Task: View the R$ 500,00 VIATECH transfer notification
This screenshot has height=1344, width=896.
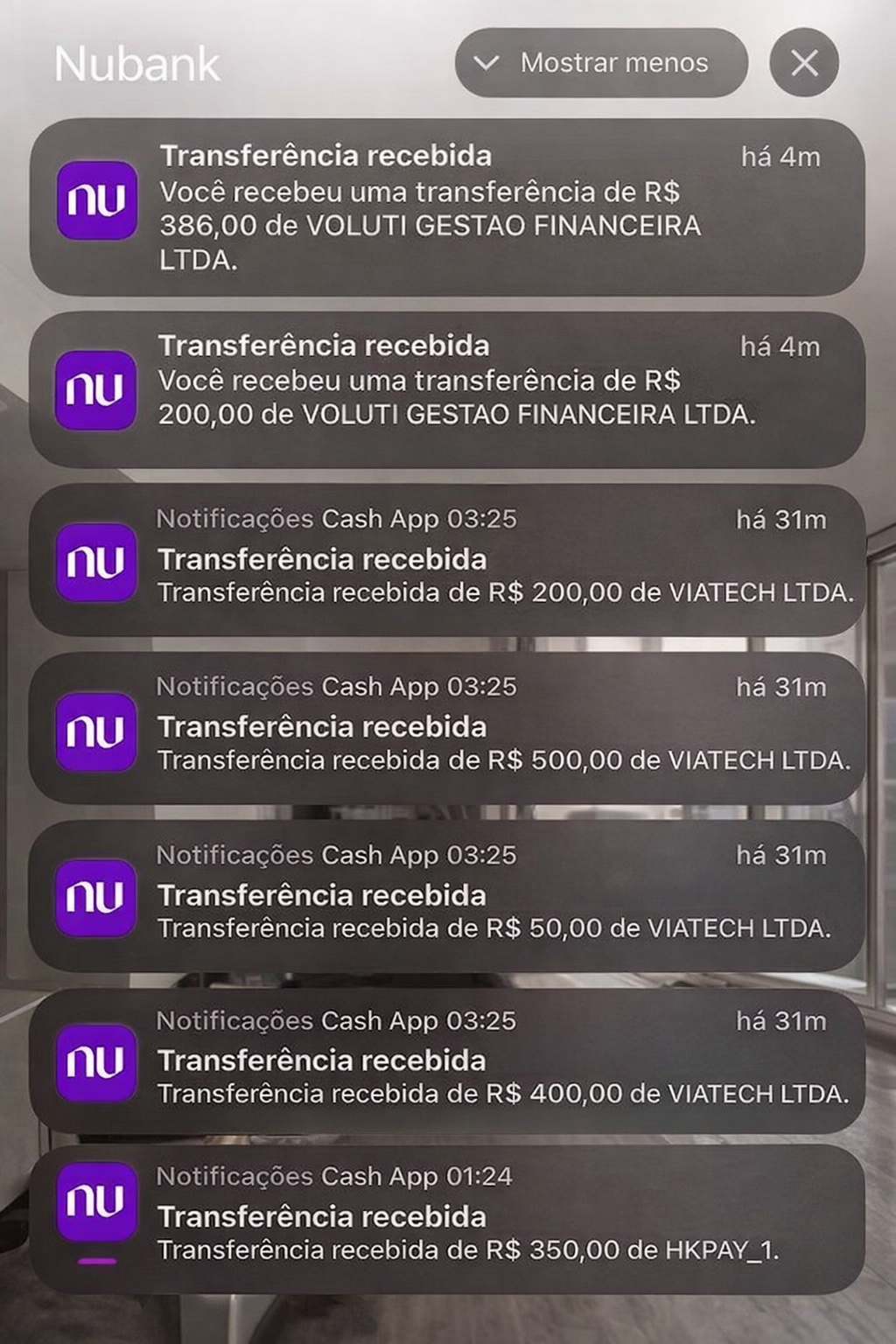Action: pyautogui.click(x=447, y=727)
